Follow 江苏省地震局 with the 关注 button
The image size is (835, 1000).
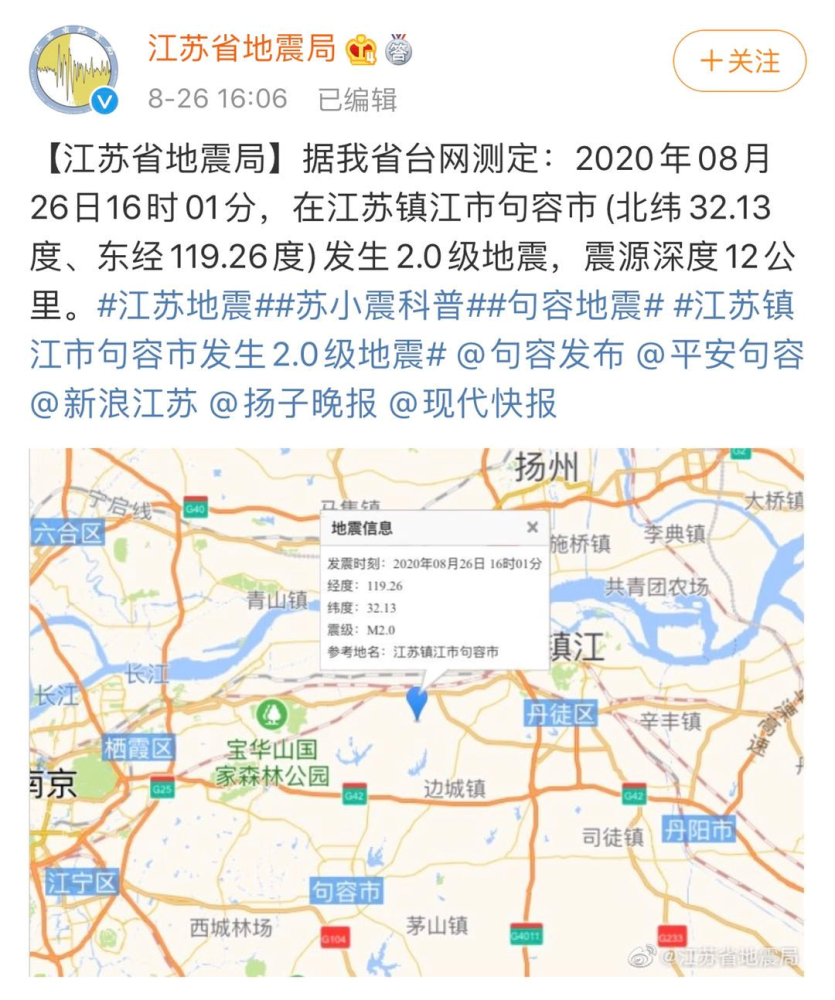(x=739, y=61)
